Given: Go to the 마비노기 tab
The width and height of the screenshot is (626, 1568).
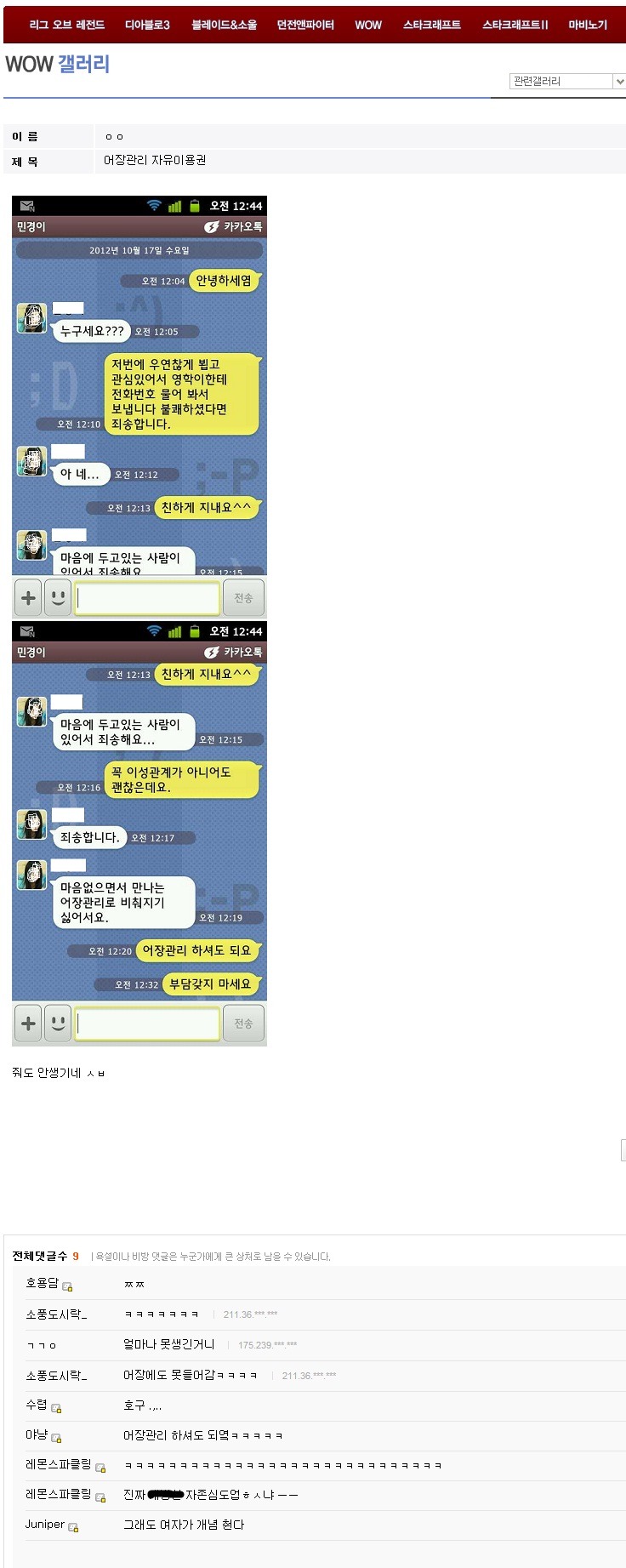Looking at the screenshot, I should coord(588,25).
